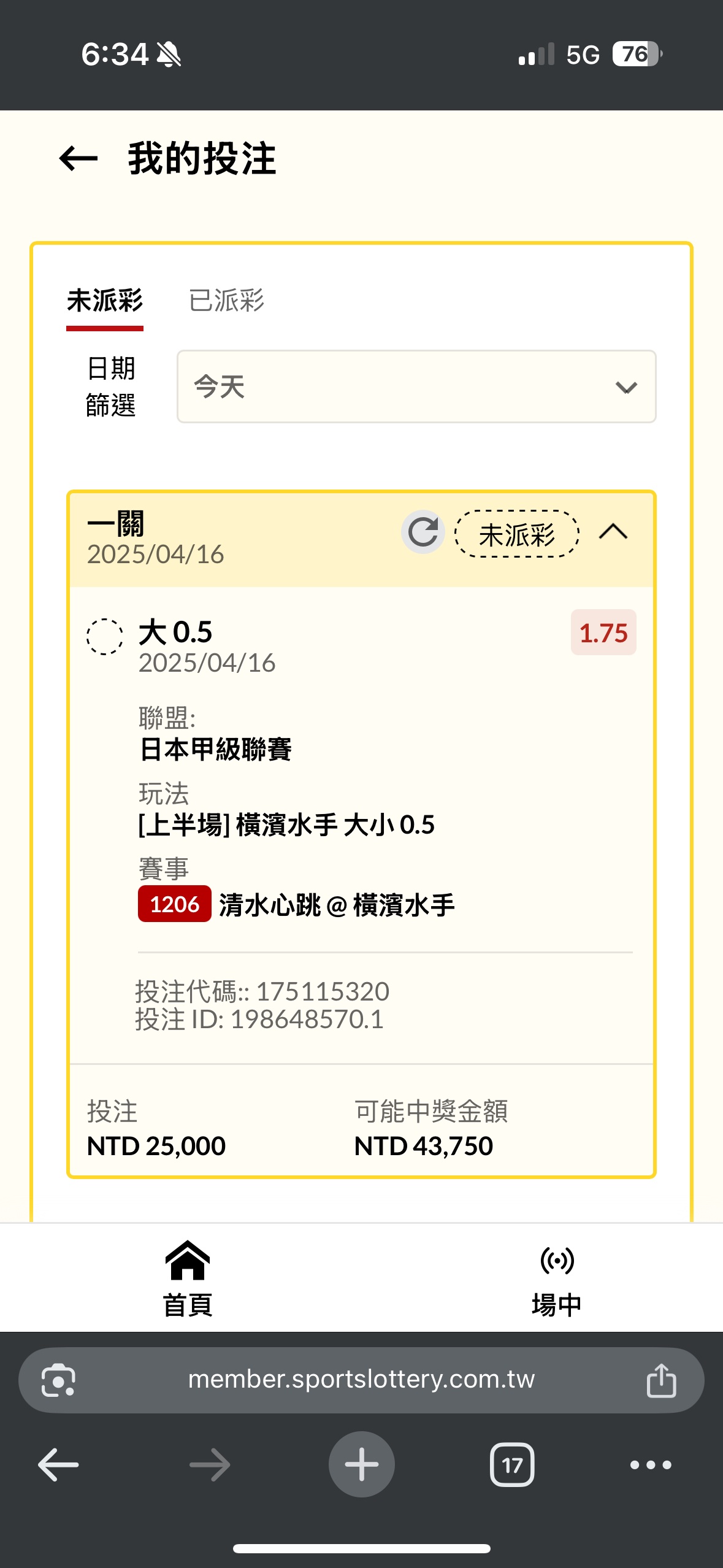Share this page from the browser
723x1568 pixels.
point(661,1380)
